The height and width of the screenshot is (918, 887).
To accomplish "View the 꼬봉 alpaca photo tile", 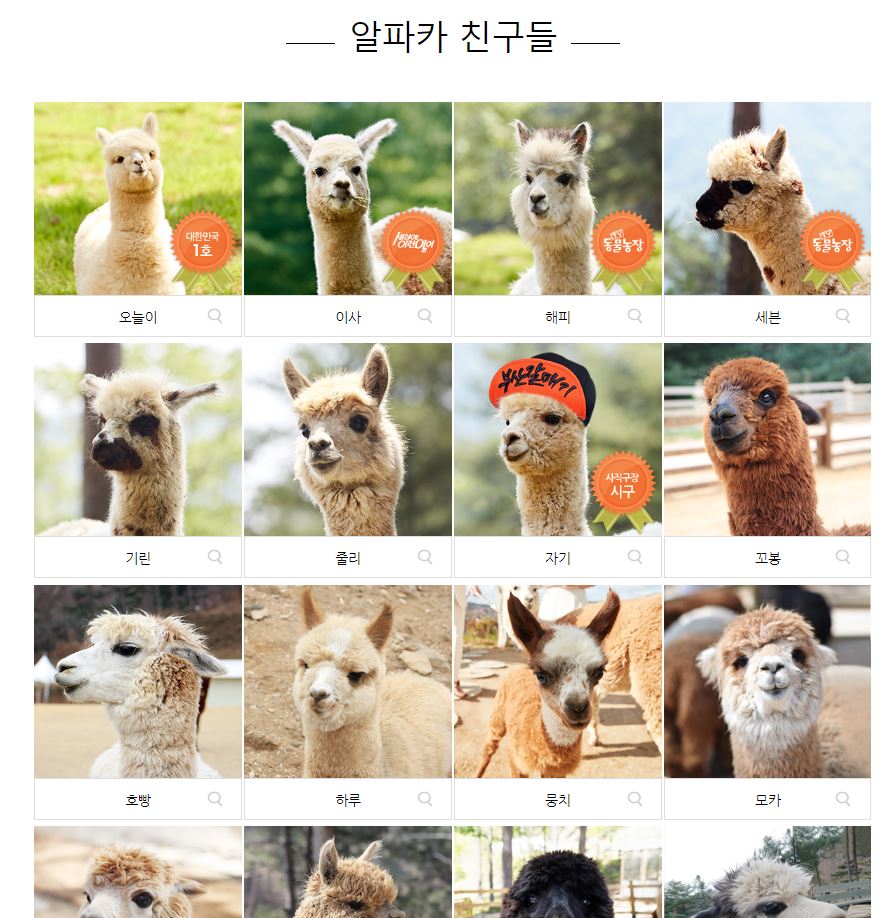I will click(x=767, y=439).
